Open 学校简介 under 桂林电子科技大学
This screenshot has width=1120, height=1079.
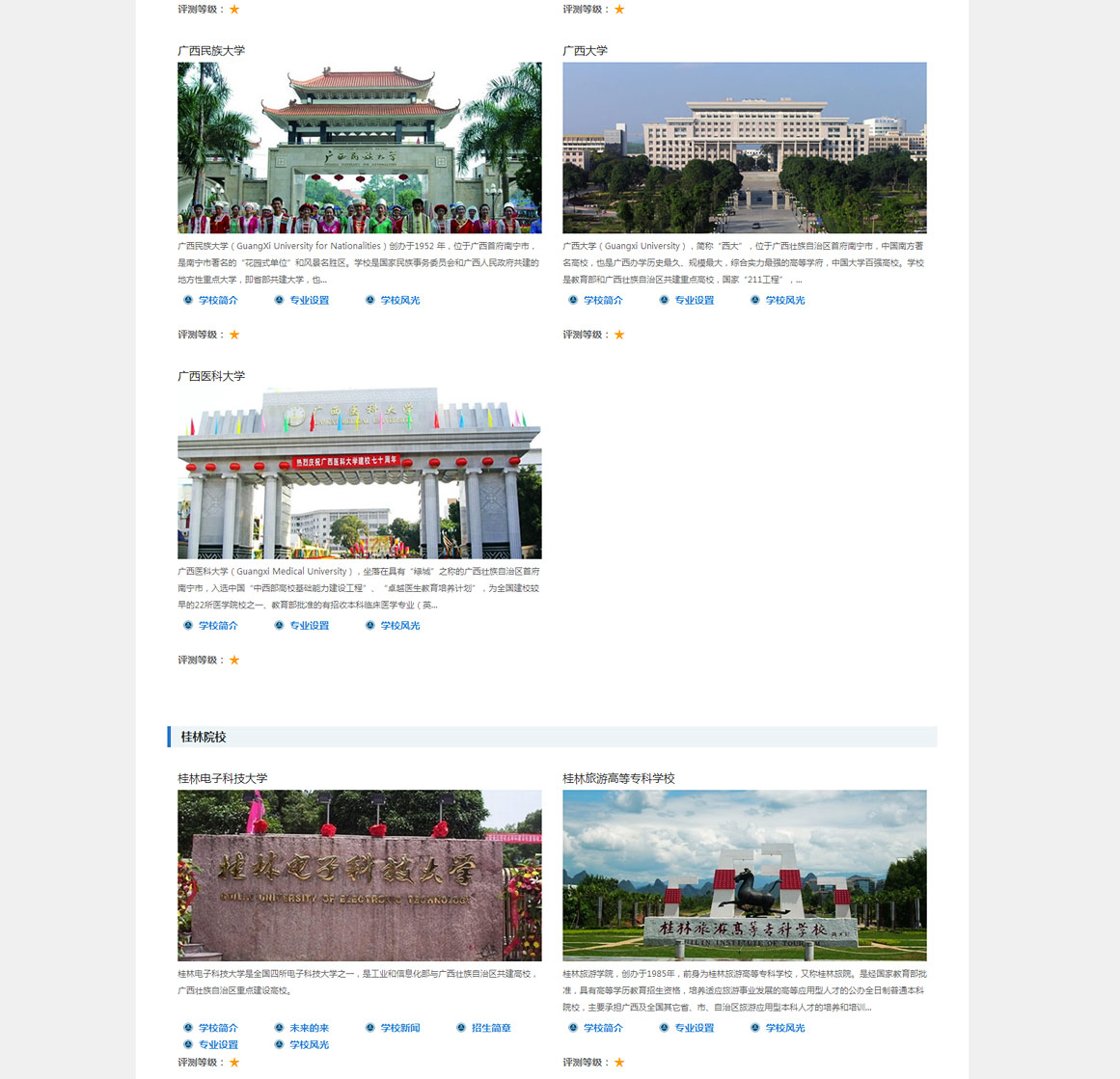point(217,1028)
